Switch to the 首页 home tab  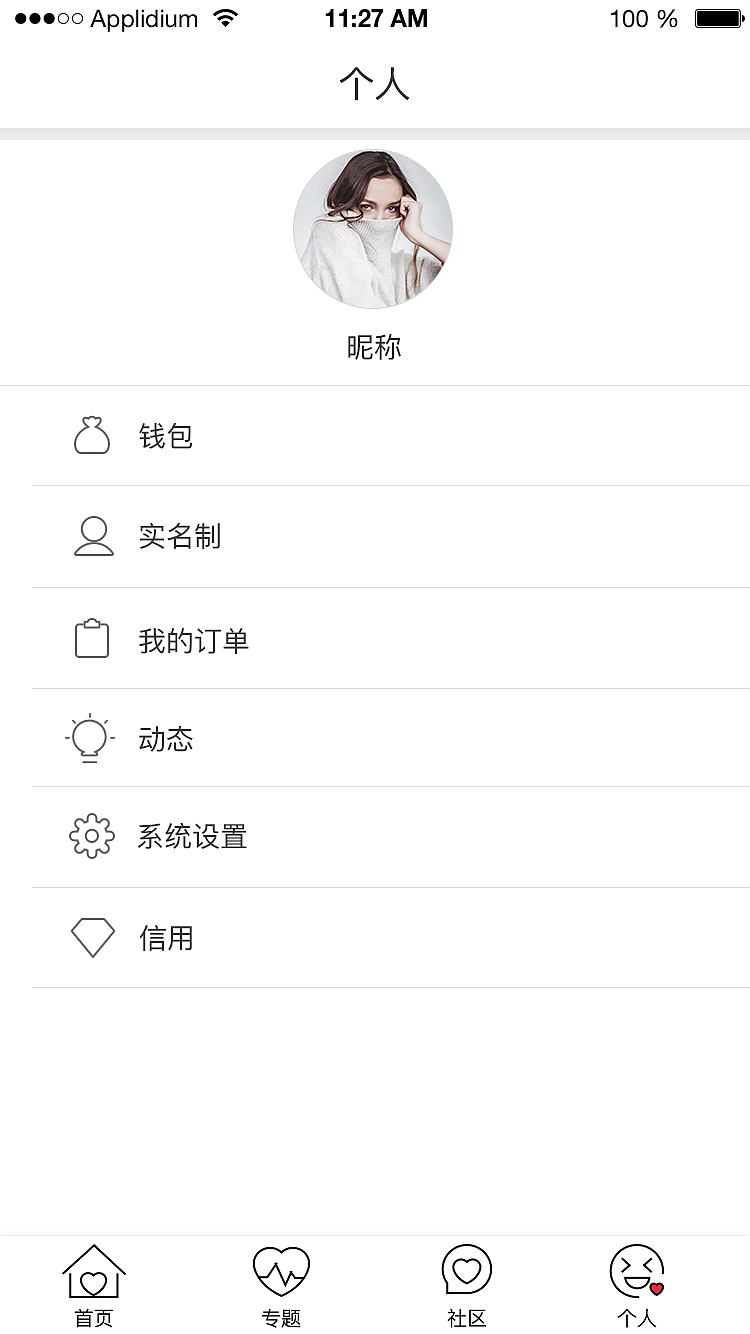point(94,1286)
